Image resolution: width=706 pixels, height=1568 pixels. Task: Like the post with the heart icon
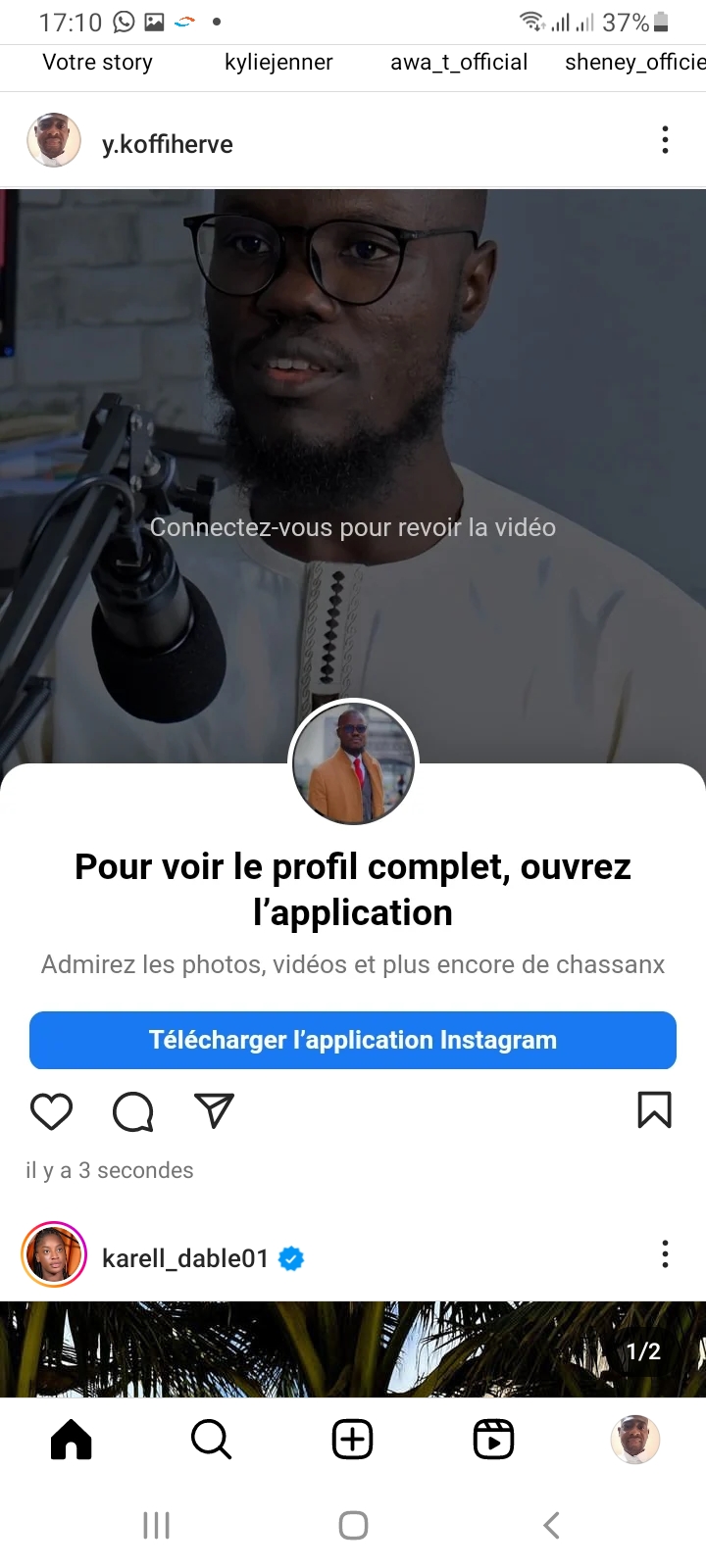(x=51, y=1111)
